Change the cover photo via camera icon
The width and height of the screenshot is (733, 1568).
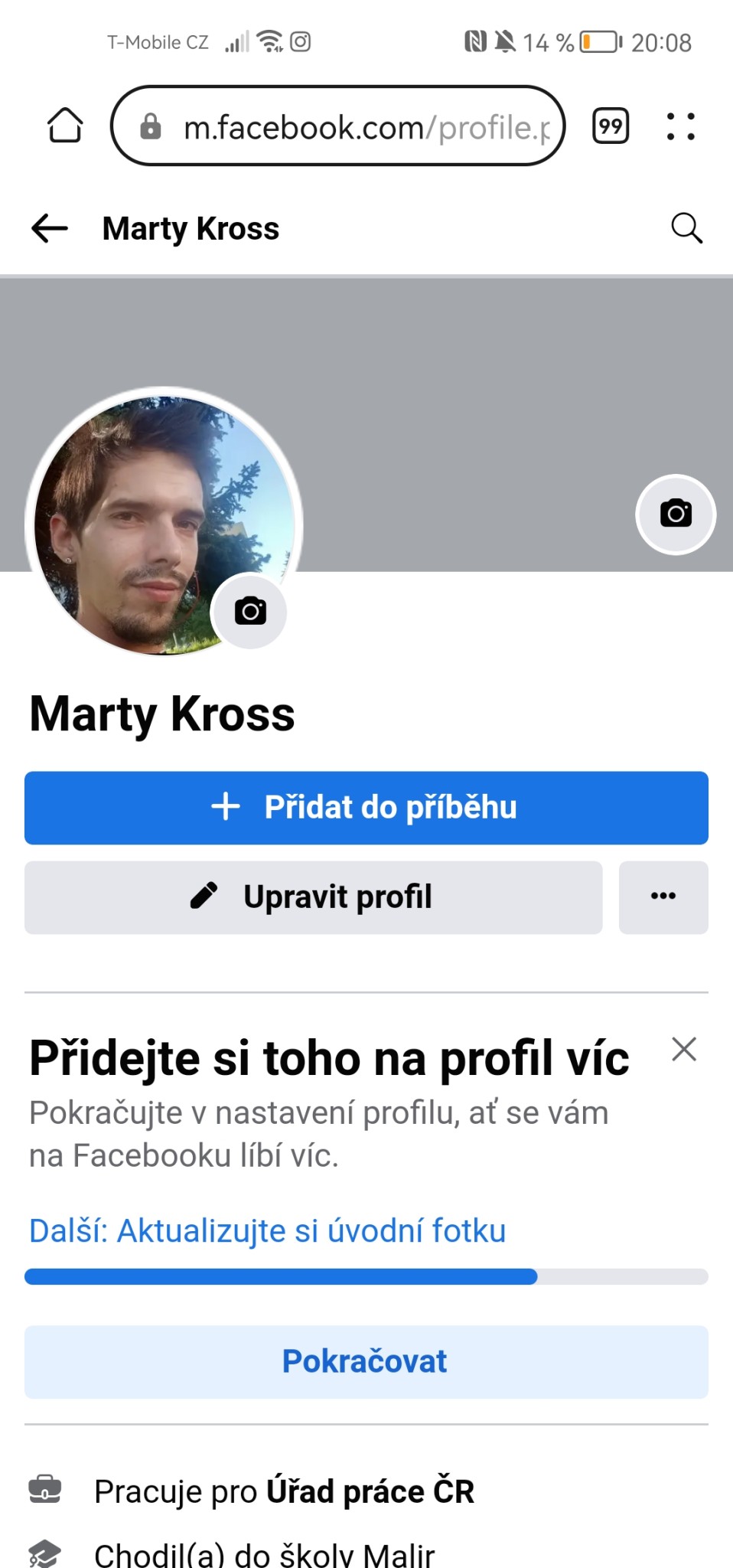[676, 514]
